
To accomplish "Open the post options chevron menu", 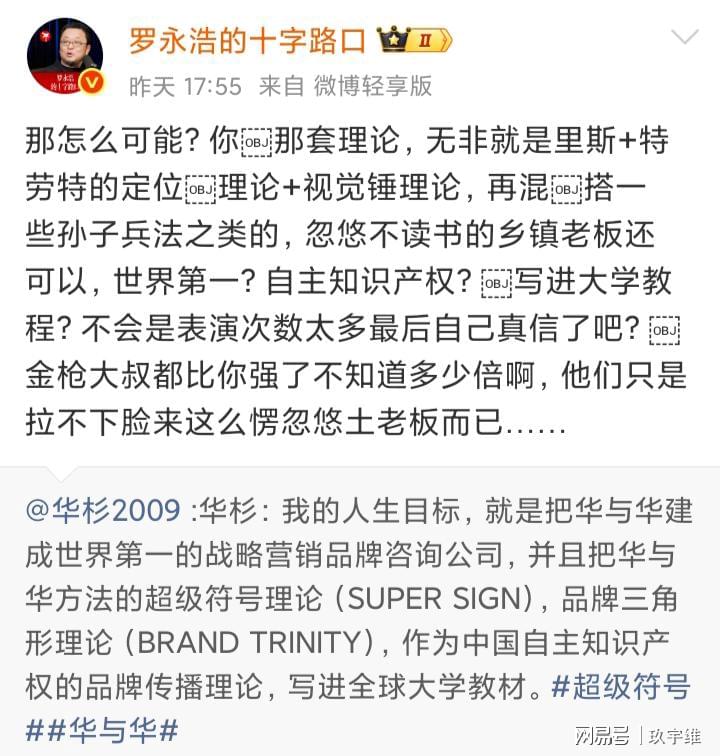I will coord(685,39).
